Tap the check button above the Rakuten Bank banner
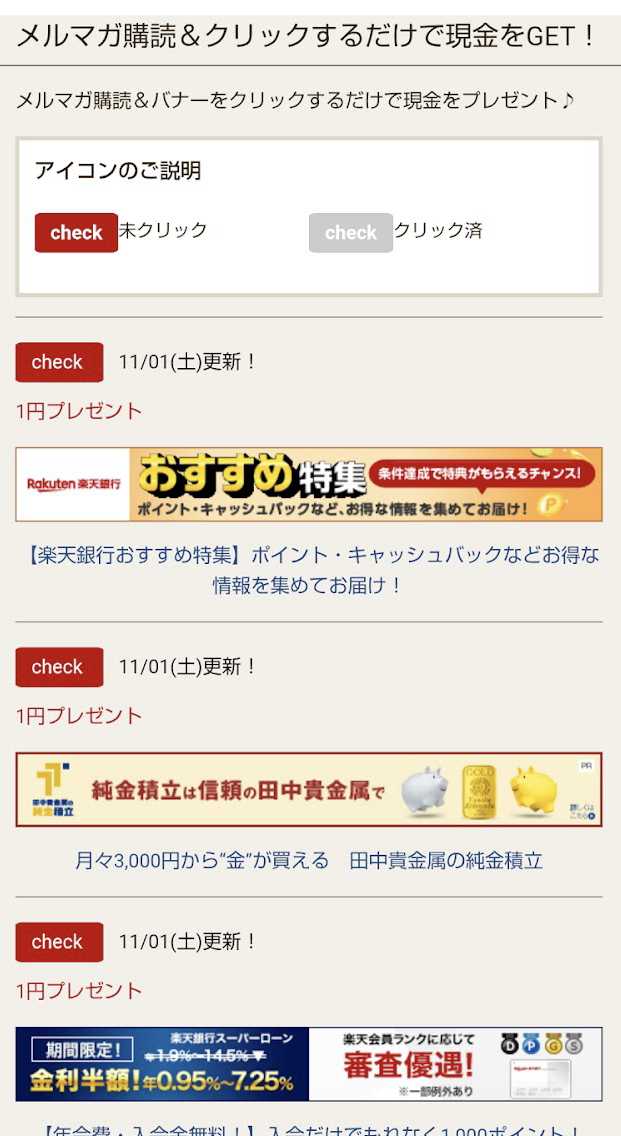 59,362
